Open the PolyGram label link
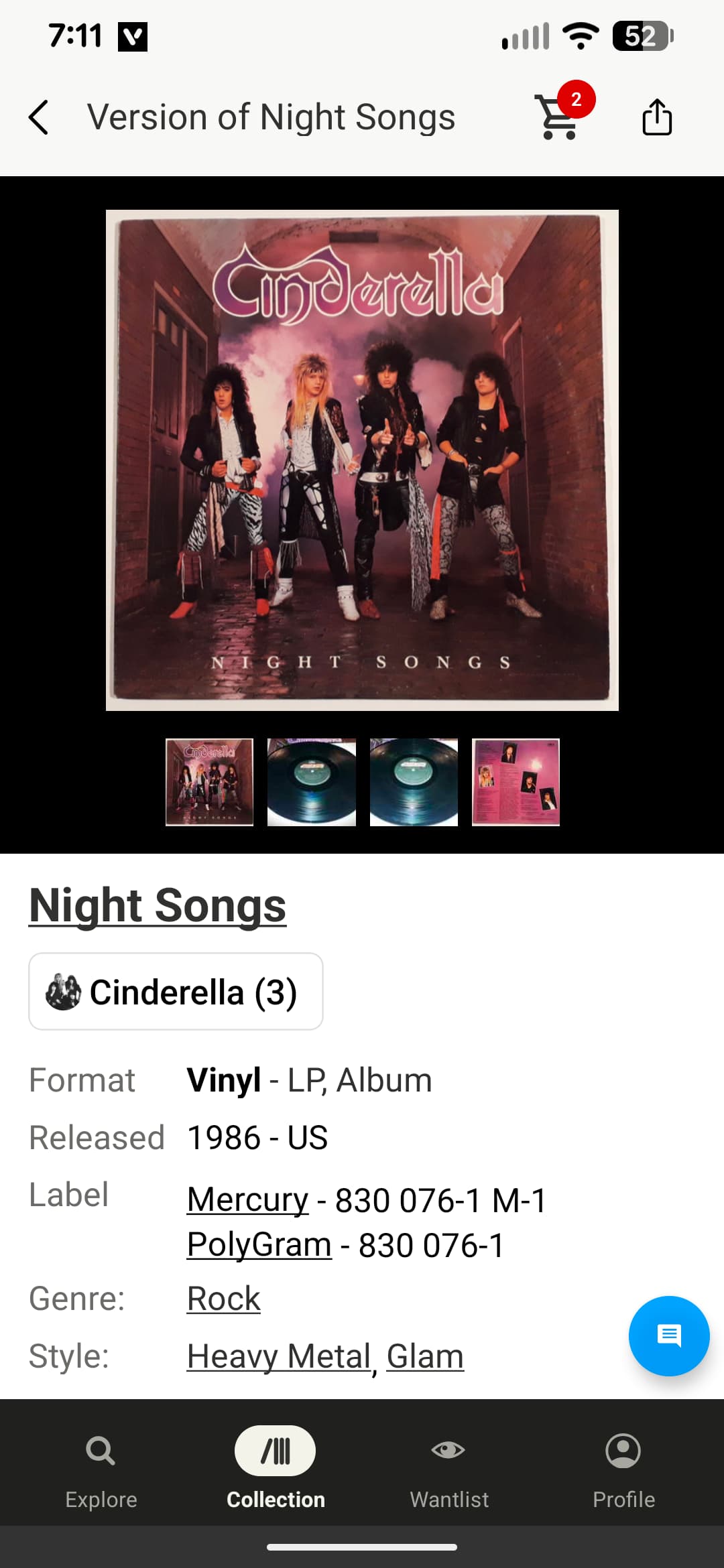The image size is (724, 1568). pos(259,1244)
